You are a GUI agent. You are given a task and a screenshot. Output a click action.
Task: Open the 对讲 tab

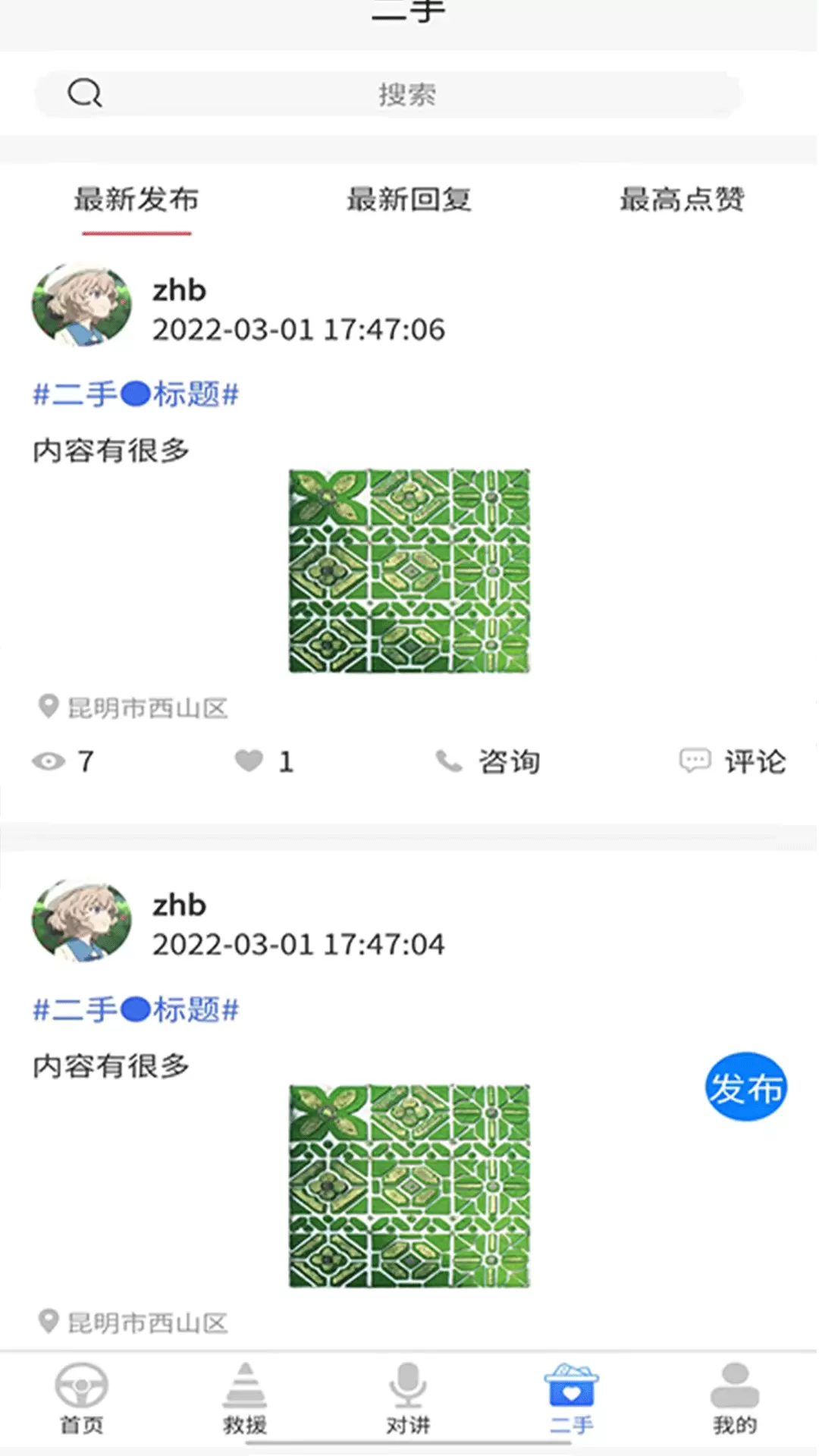pos(408,1400)
